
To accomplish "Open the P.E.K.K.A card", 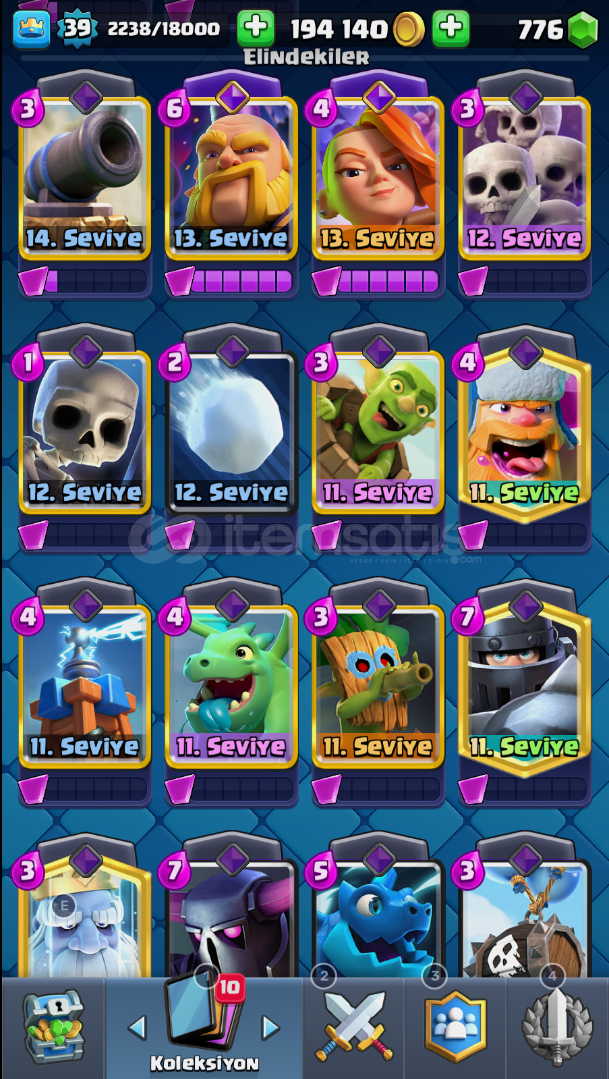I will (231, 920).
